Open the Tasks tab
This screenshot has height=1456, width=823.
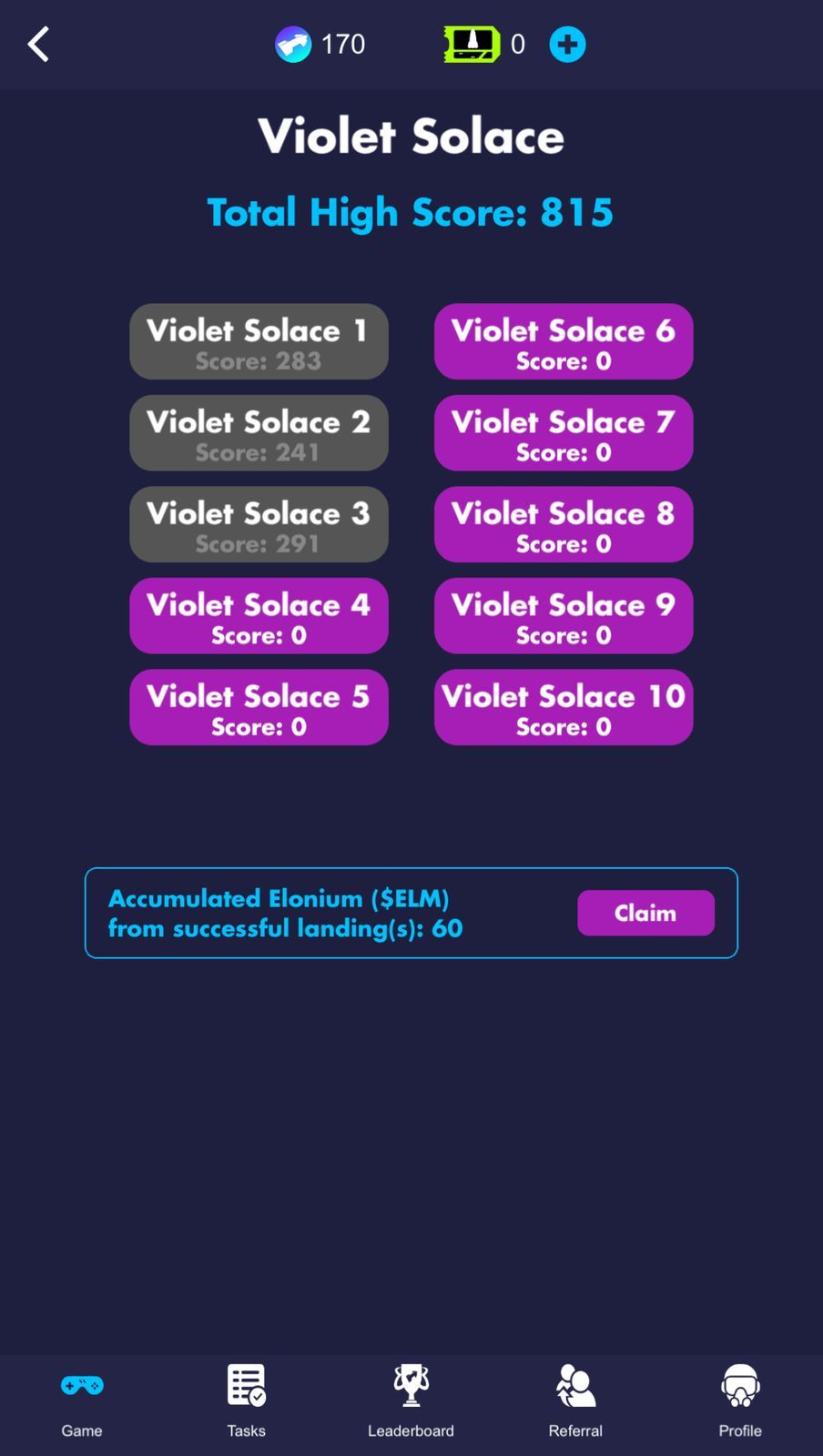[246, 1401]
